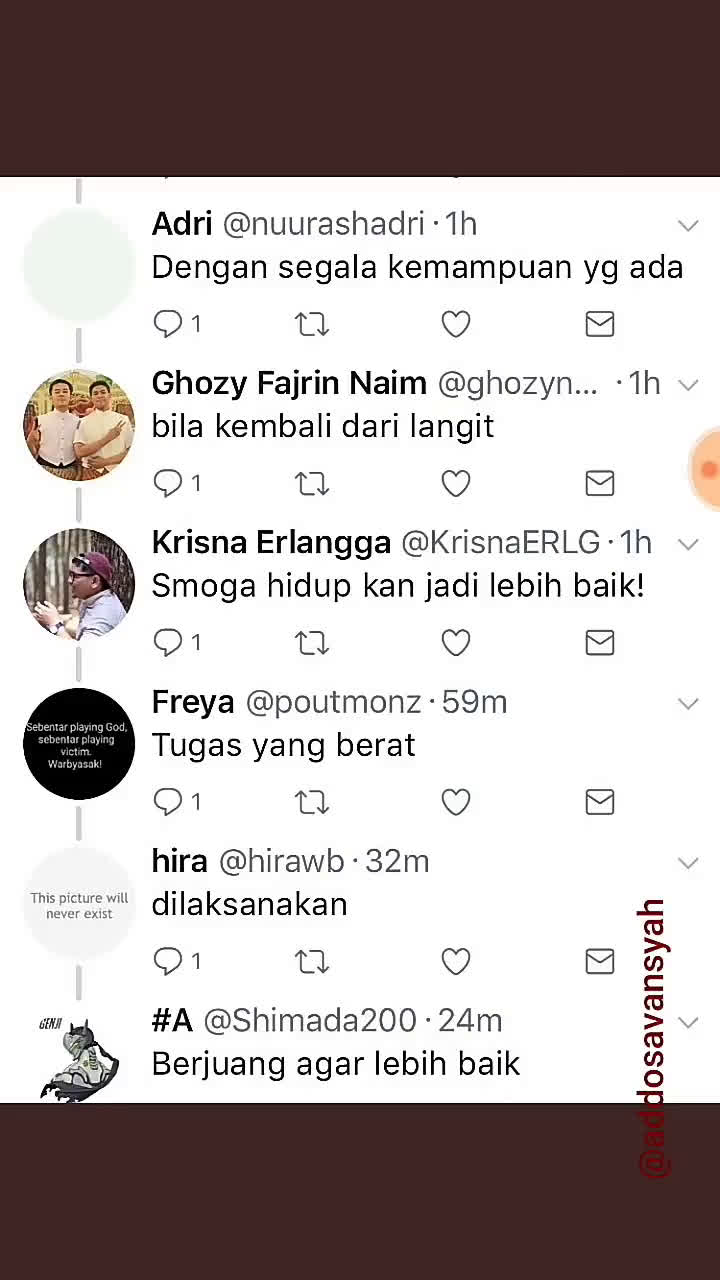This screenshot has width=720, height=1280.
Task: Retweet Freya's tweet "Tugas yang berat"
Action: [x=312, y=802]
